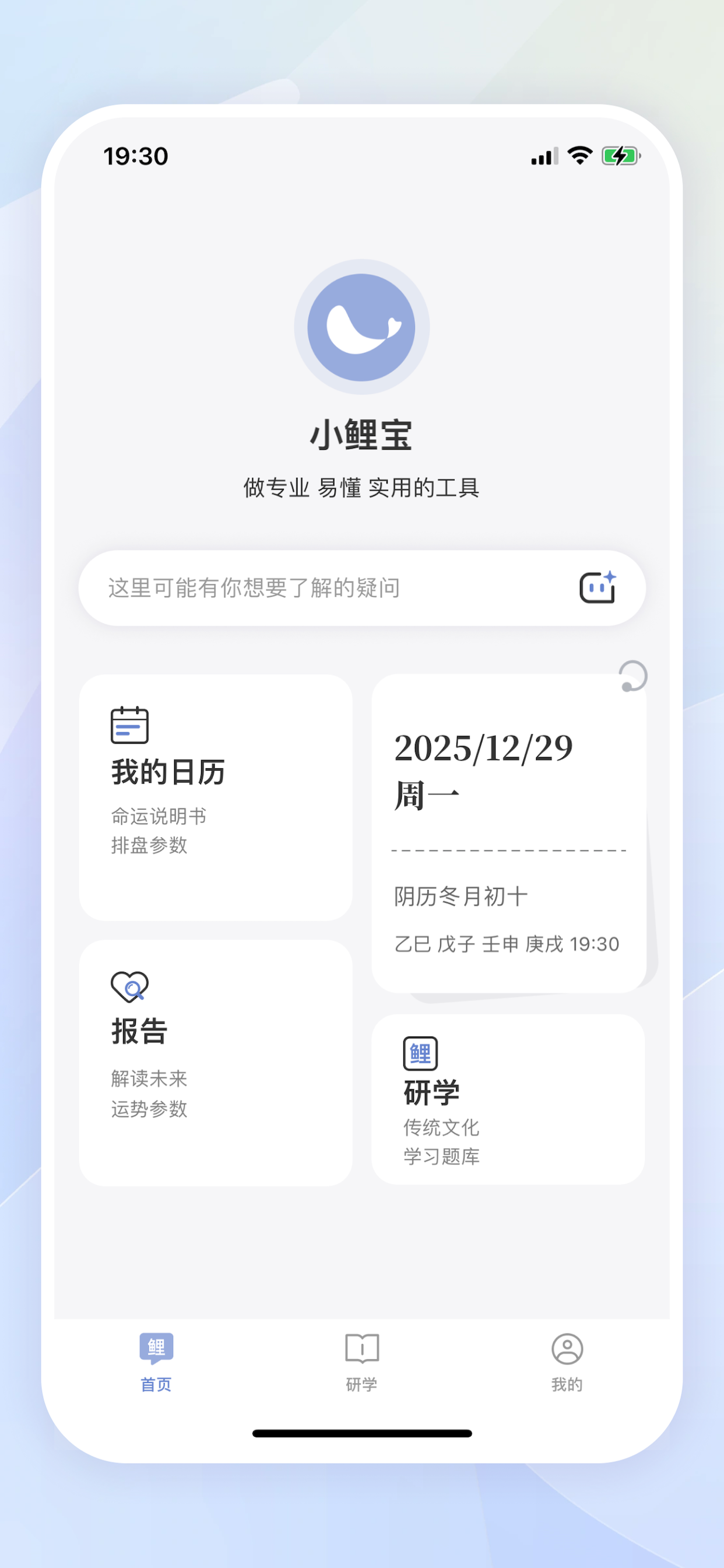Viewport: 724px width, 1568px height.
Task: Open the 2025/12/29 date card
Action: (508, 834)
